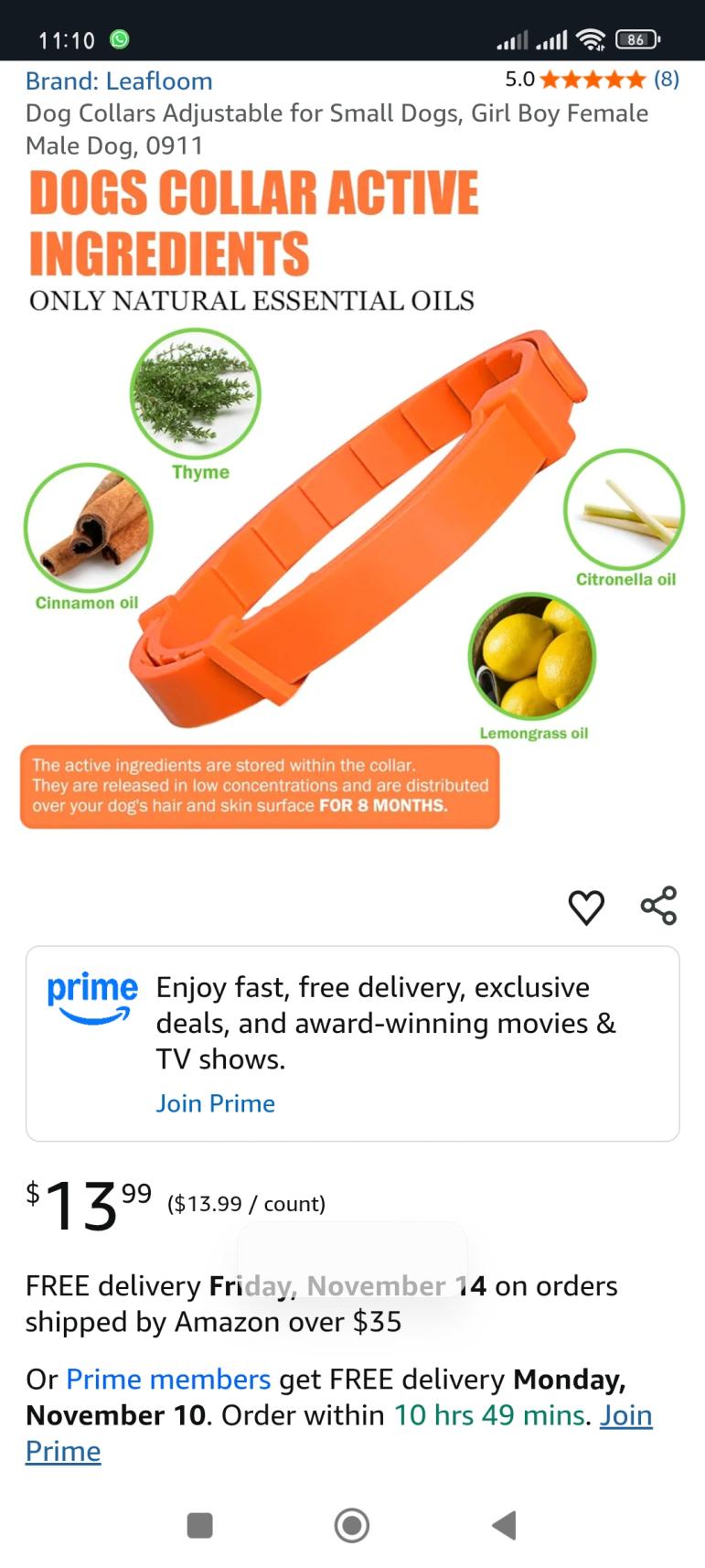Tap Join Prime in the prime banner
705x1568 pixels.
tap(215, 1103)
